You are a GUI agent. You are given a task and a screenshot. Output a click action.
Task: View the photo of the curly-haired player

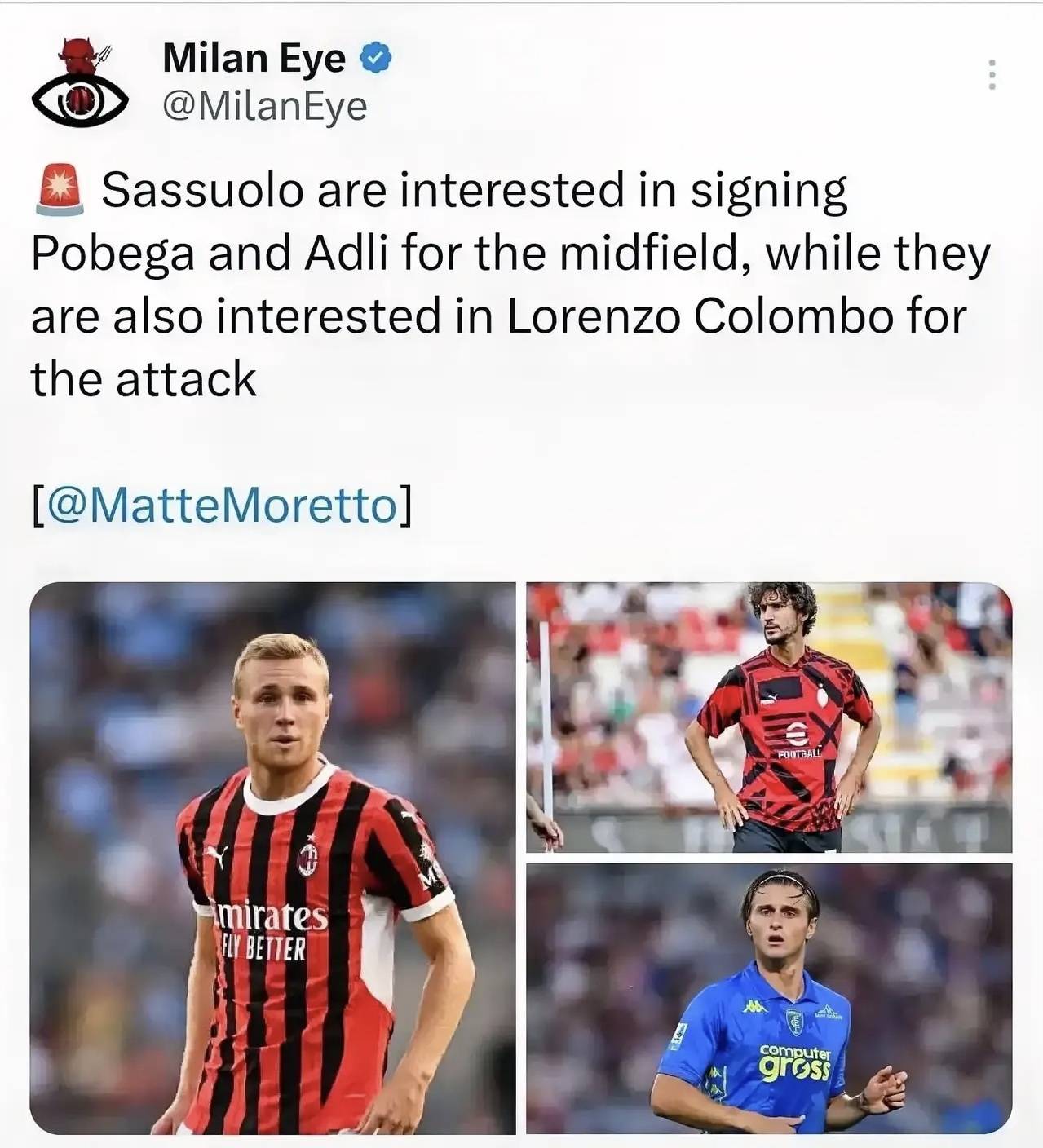[x=768, y=717]
